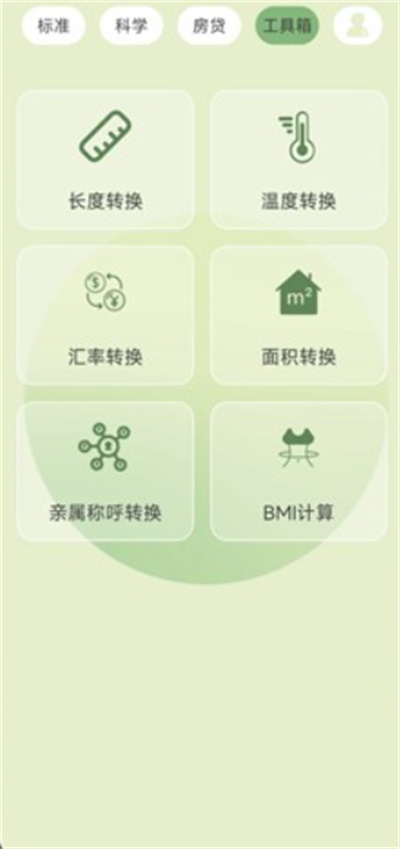Open the user profile icon
This screenshot has height=849, width=400.
coord(358,25)
